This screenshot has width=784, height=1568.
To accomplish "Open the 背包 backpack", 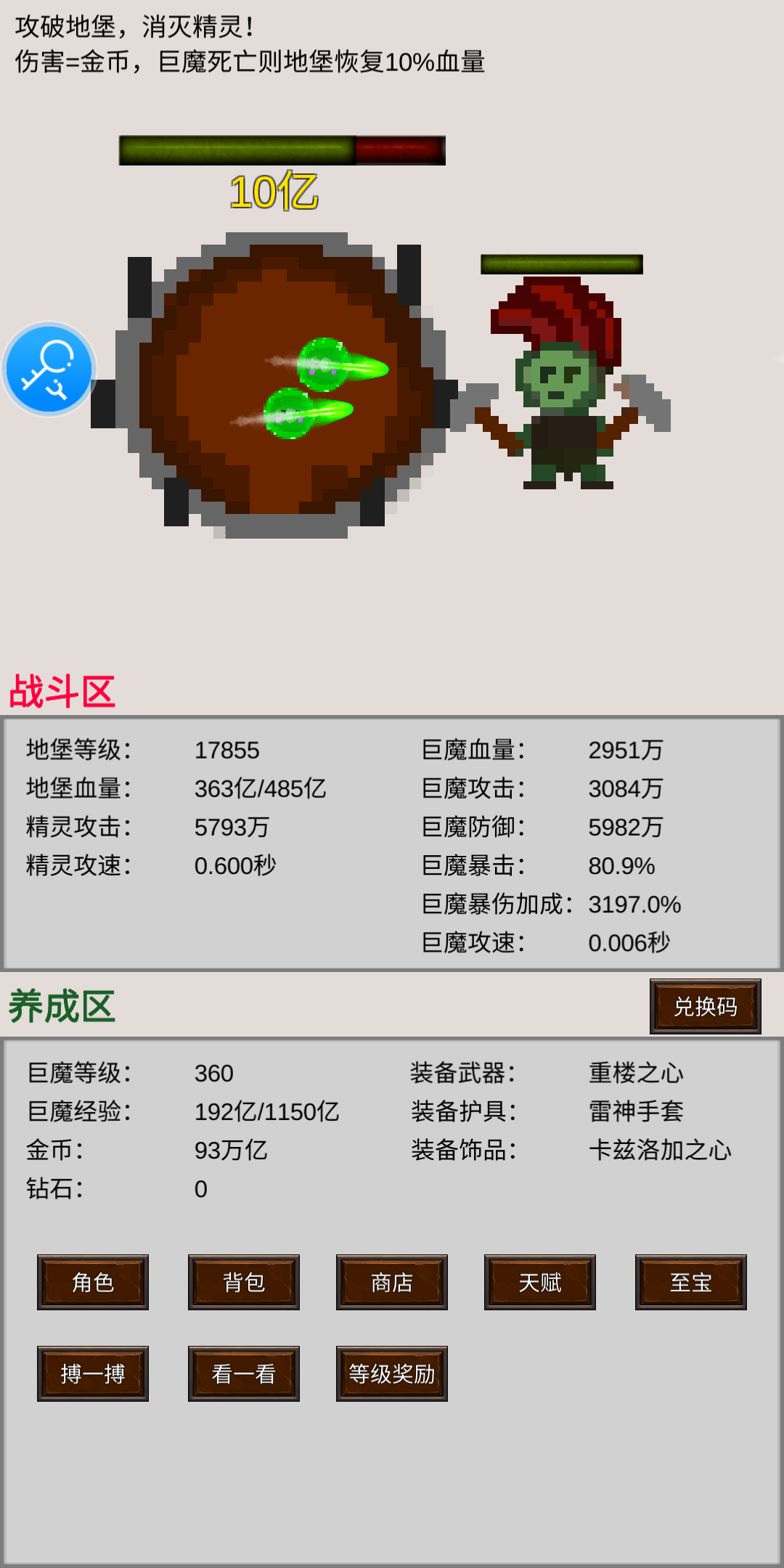I will point(243,1282).
